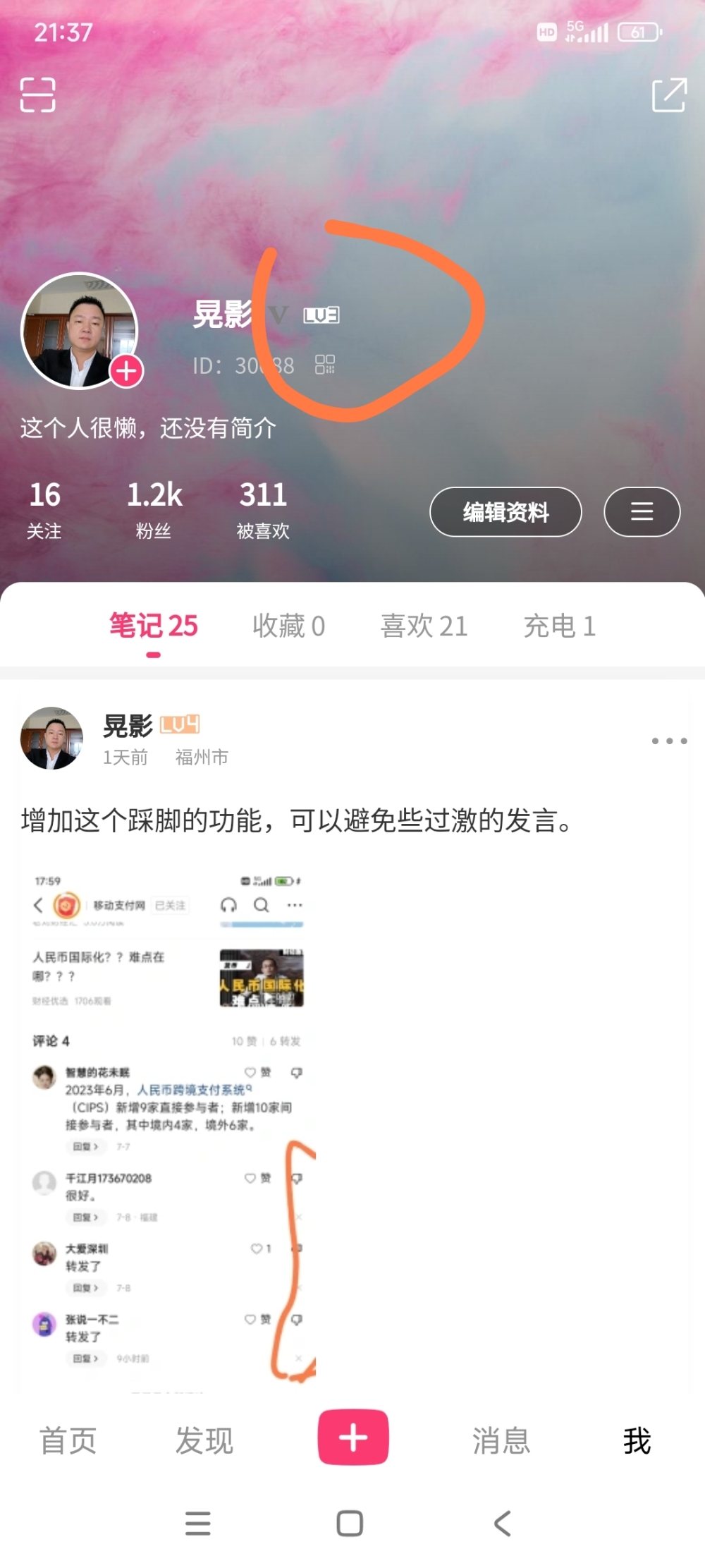Create a new post with the plus button

[353, 1438]
